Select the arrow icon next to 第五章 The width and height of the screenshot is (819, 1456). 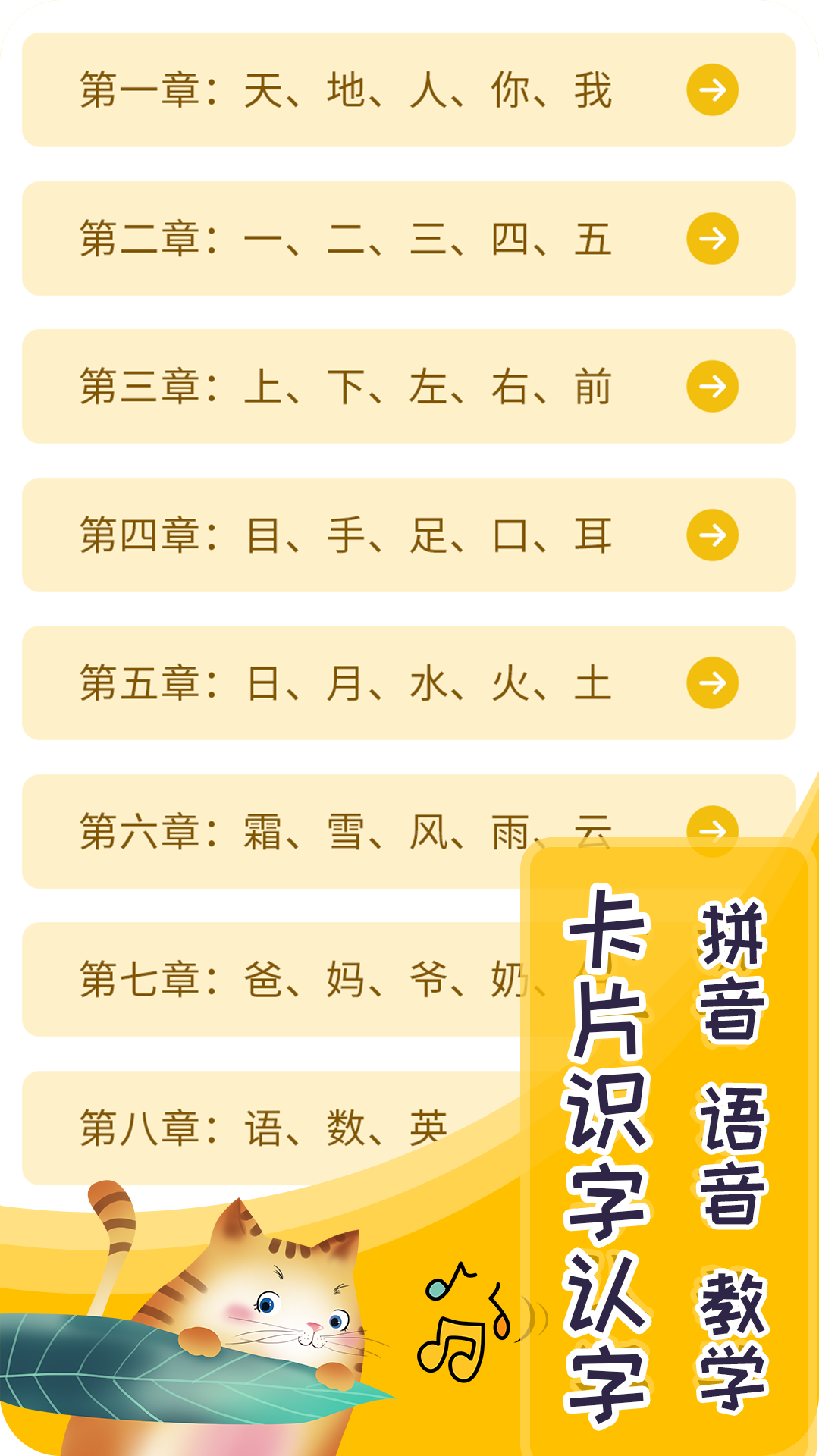[x=711, y=683]
